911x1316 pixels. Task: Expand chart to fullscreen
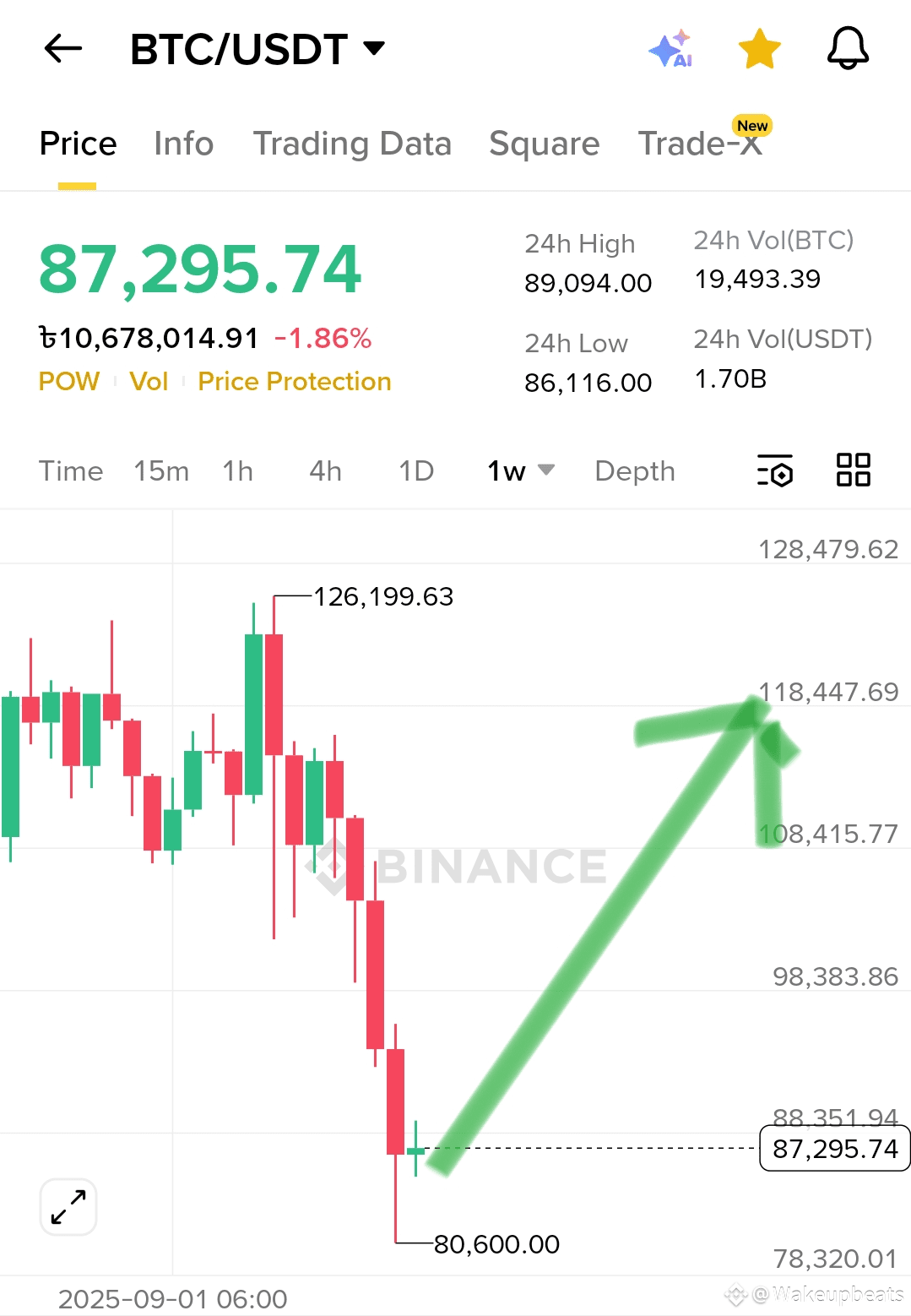click(68, 1207)
